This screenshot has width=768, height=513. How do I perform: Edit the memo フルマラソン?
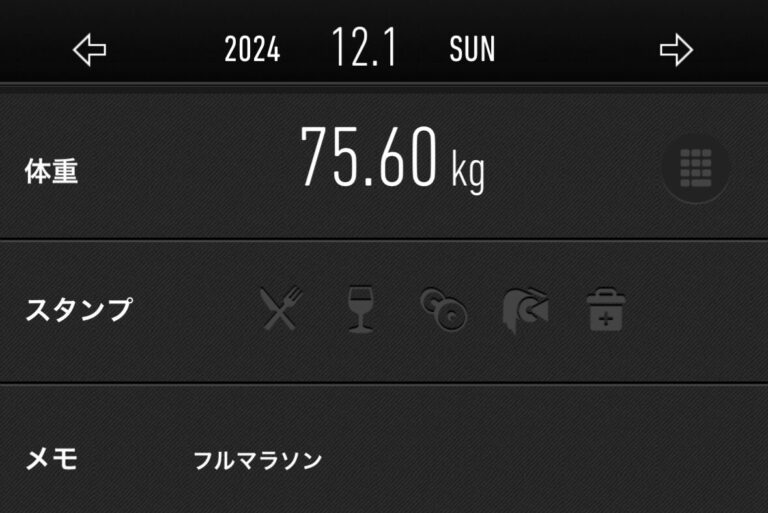click(x=258, y=461)
